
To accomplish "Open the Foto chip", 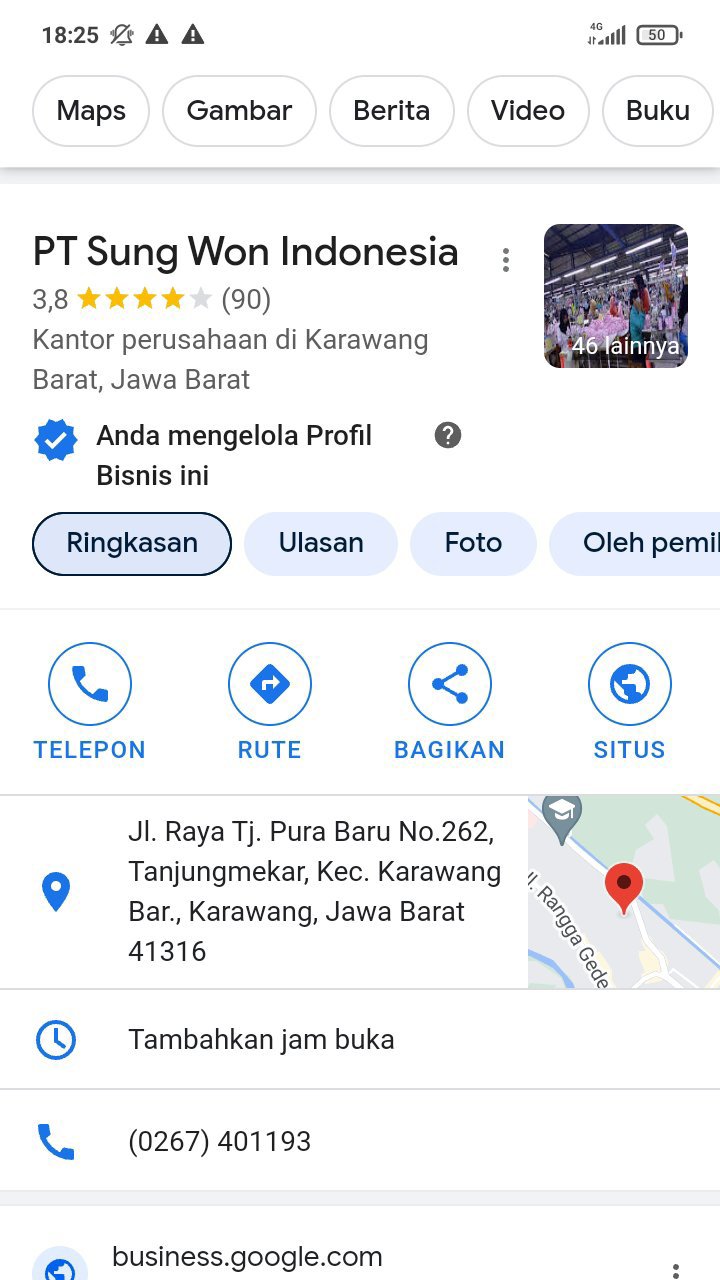I will coord(473,543).
